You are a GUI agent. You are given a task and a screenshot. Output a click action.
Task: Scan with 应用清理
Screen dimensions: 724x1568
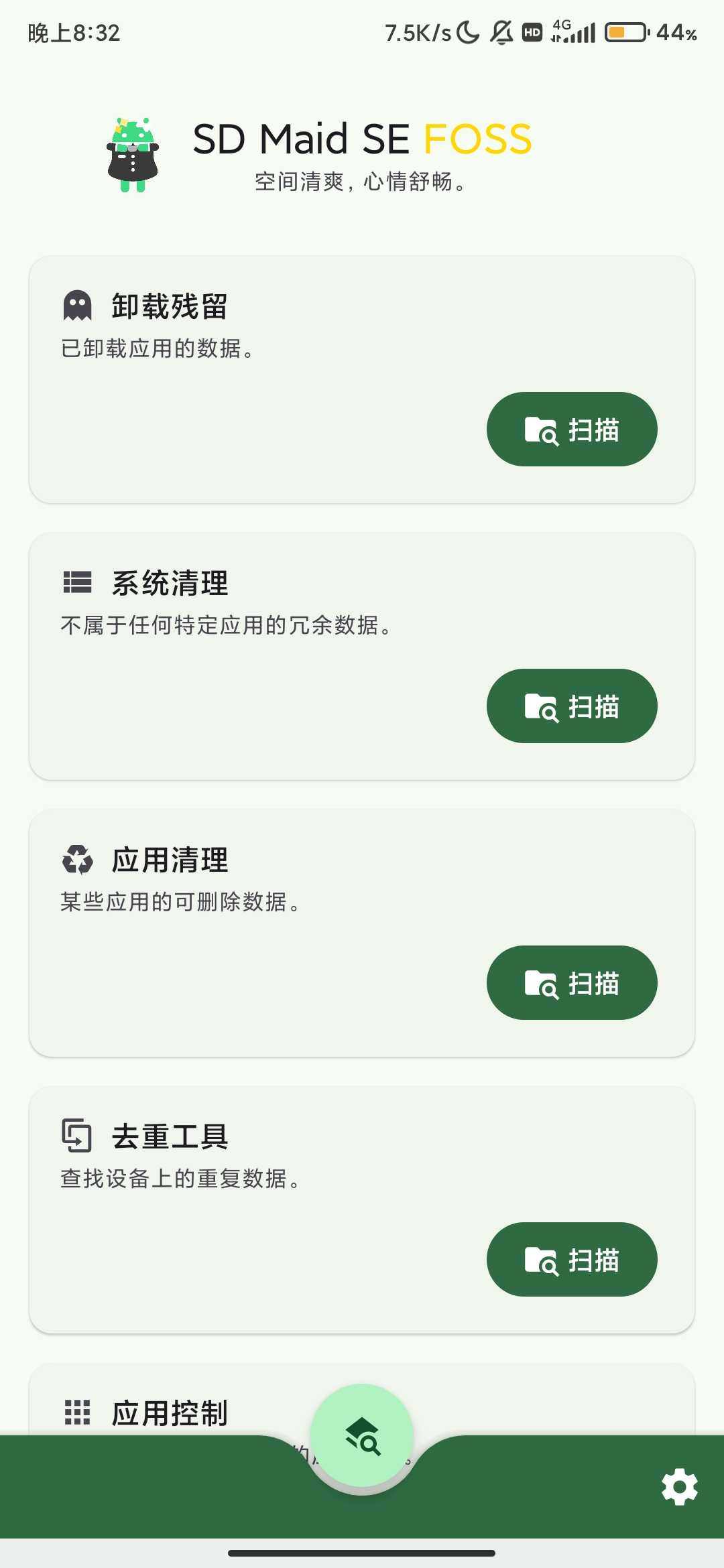[x=571, y=983]
